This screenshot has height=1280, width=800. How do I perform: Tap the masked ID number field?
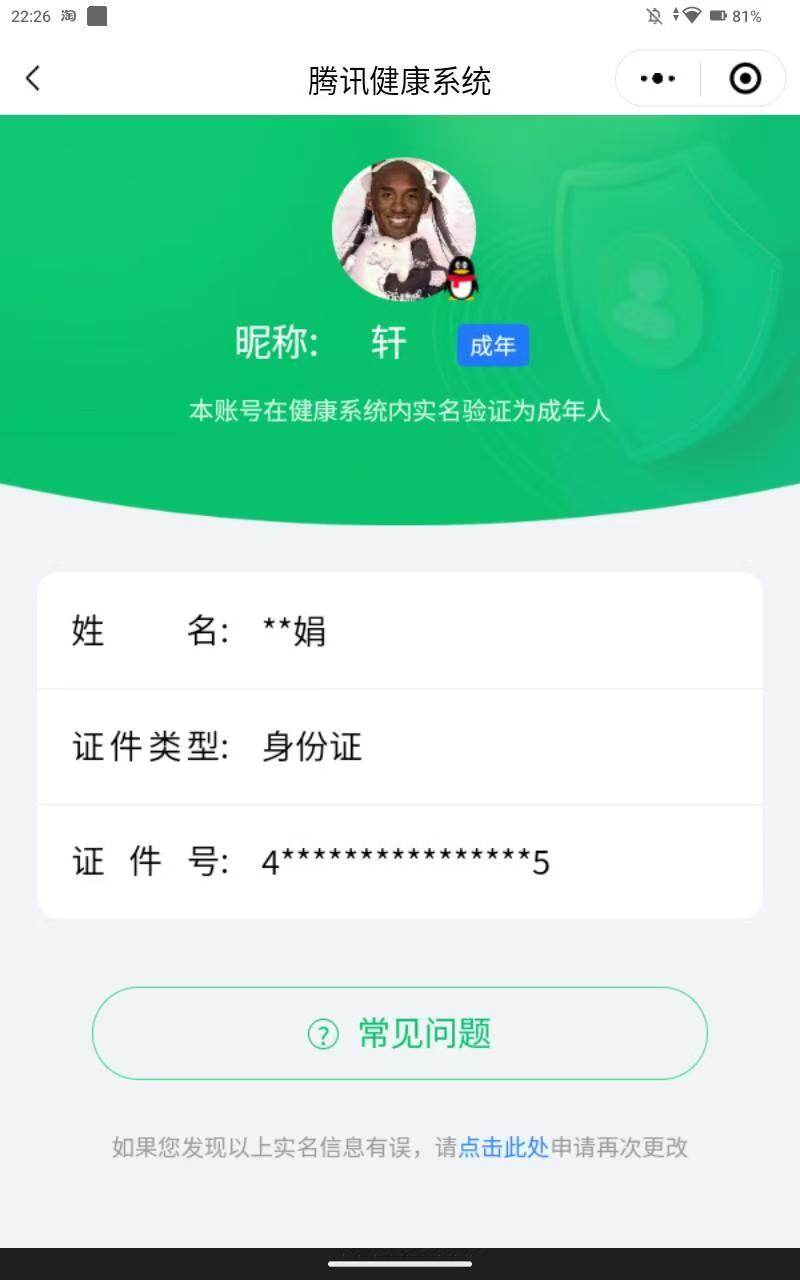[x=400, y=861]
